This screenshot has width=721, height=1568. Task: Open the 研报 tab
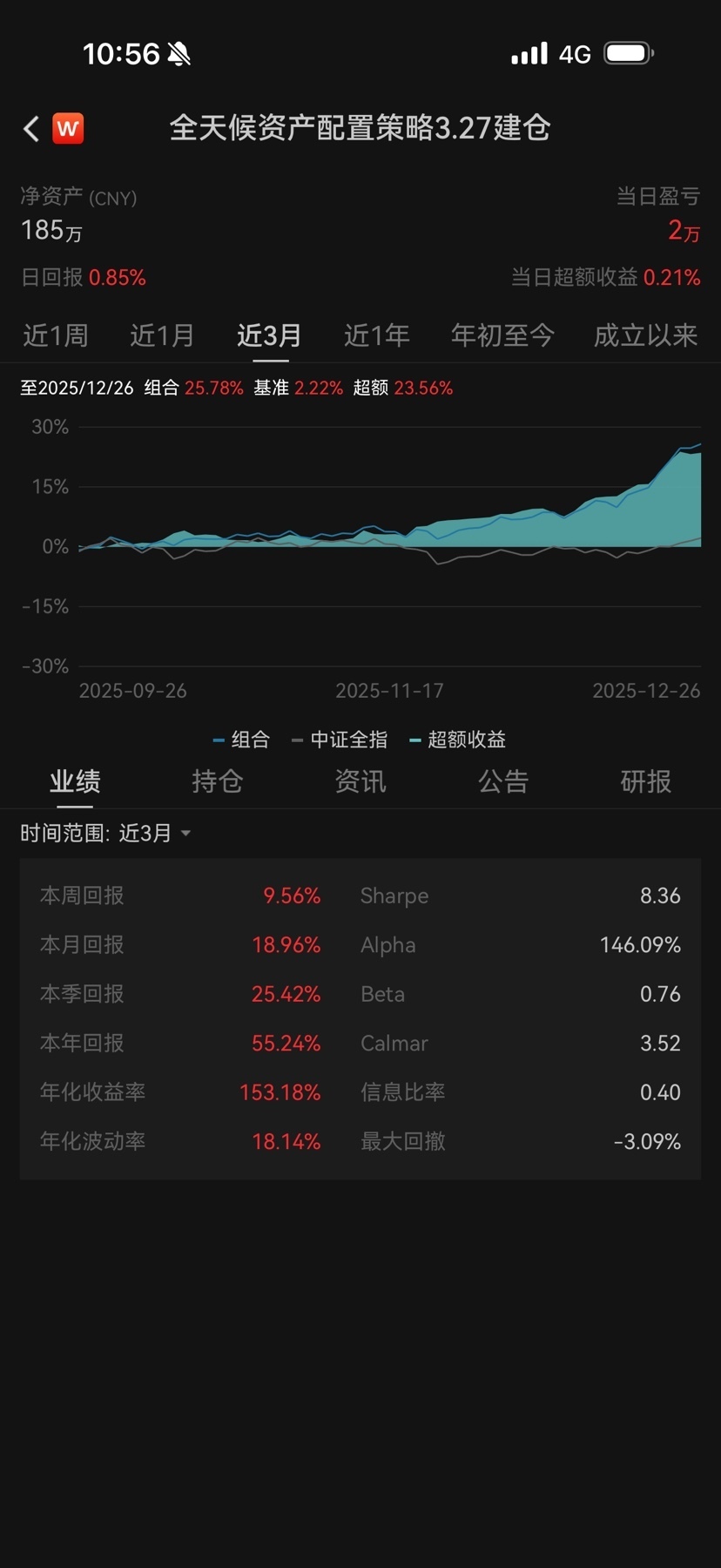coord(645,781)
